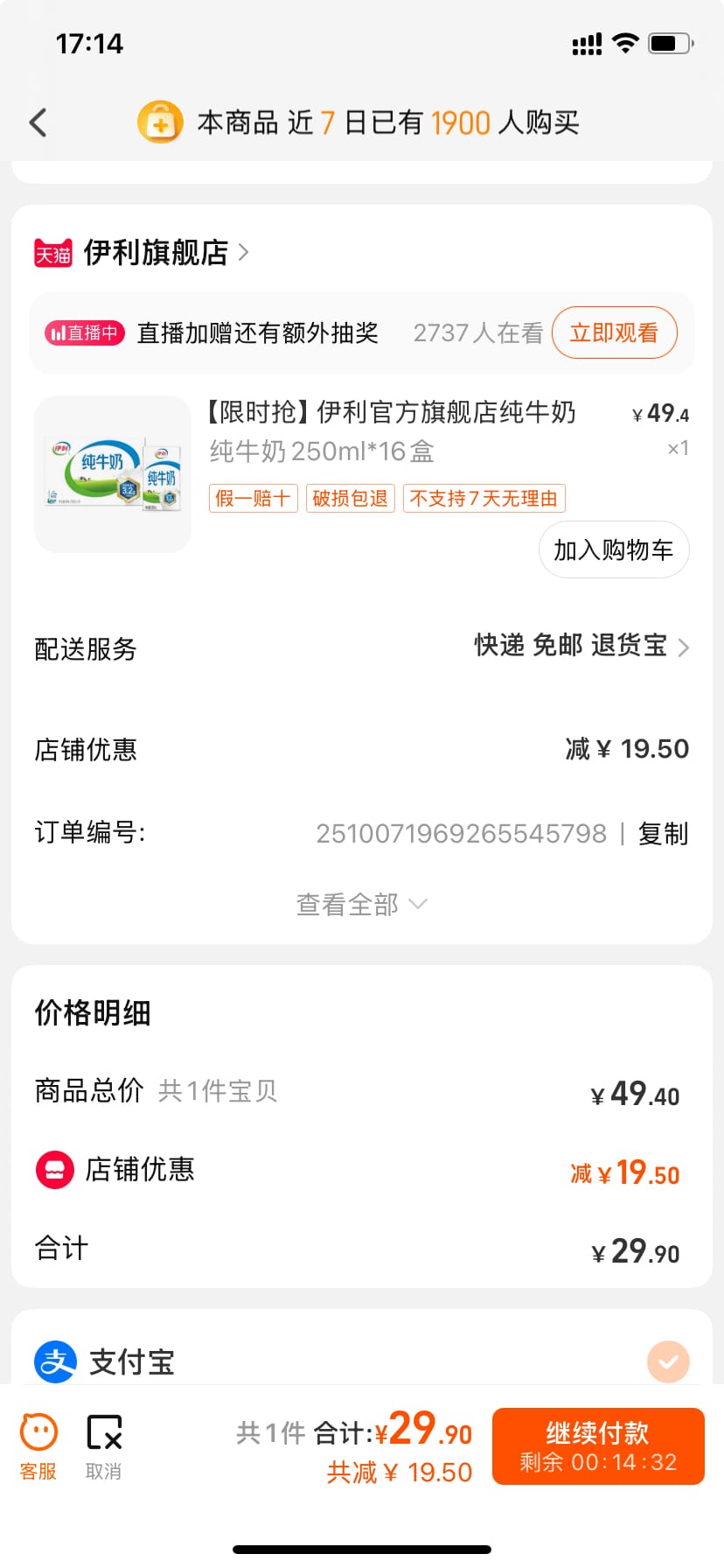Image resolution: width=724 pixels, height=1568 pixels.
Task: Tap the 店铺优惠 red coupon icon
Action: (x=54, y=1169)
